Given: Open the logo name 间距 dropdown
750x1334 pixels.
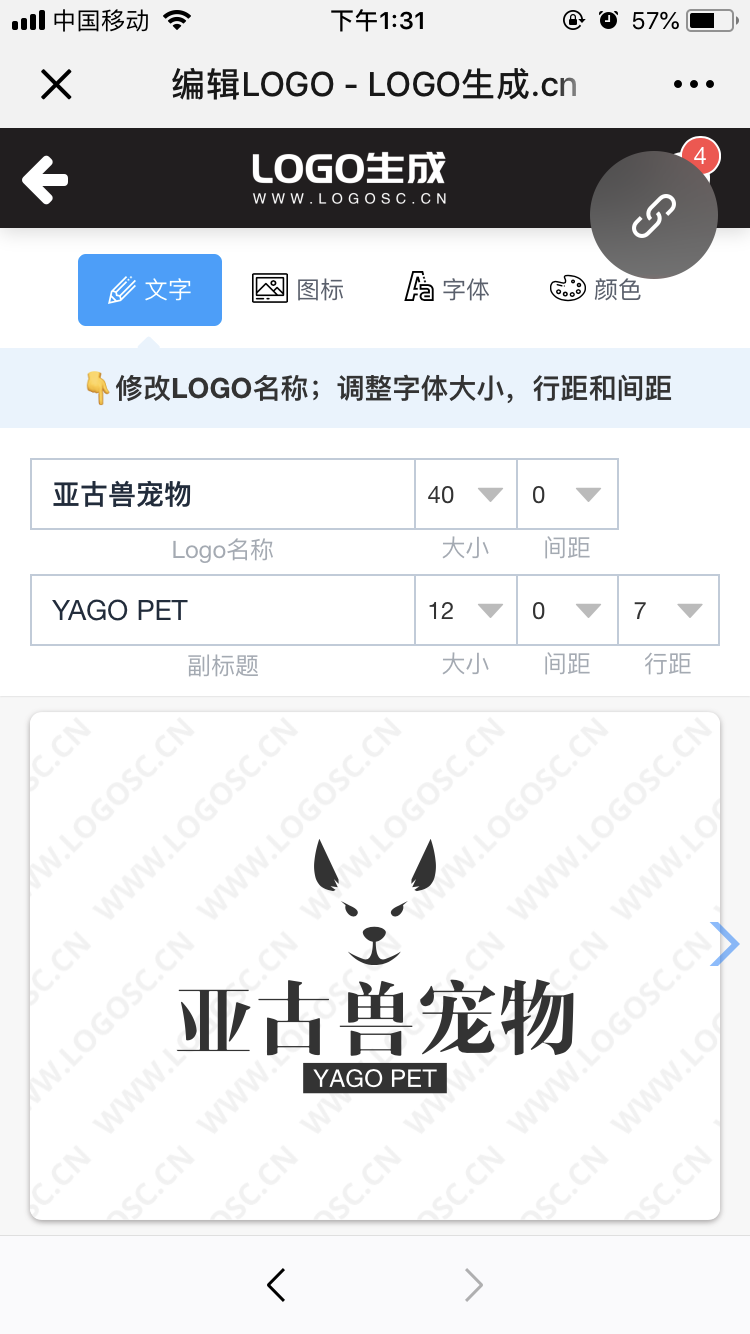Looking at the screenshot, I should pos(567,495).
